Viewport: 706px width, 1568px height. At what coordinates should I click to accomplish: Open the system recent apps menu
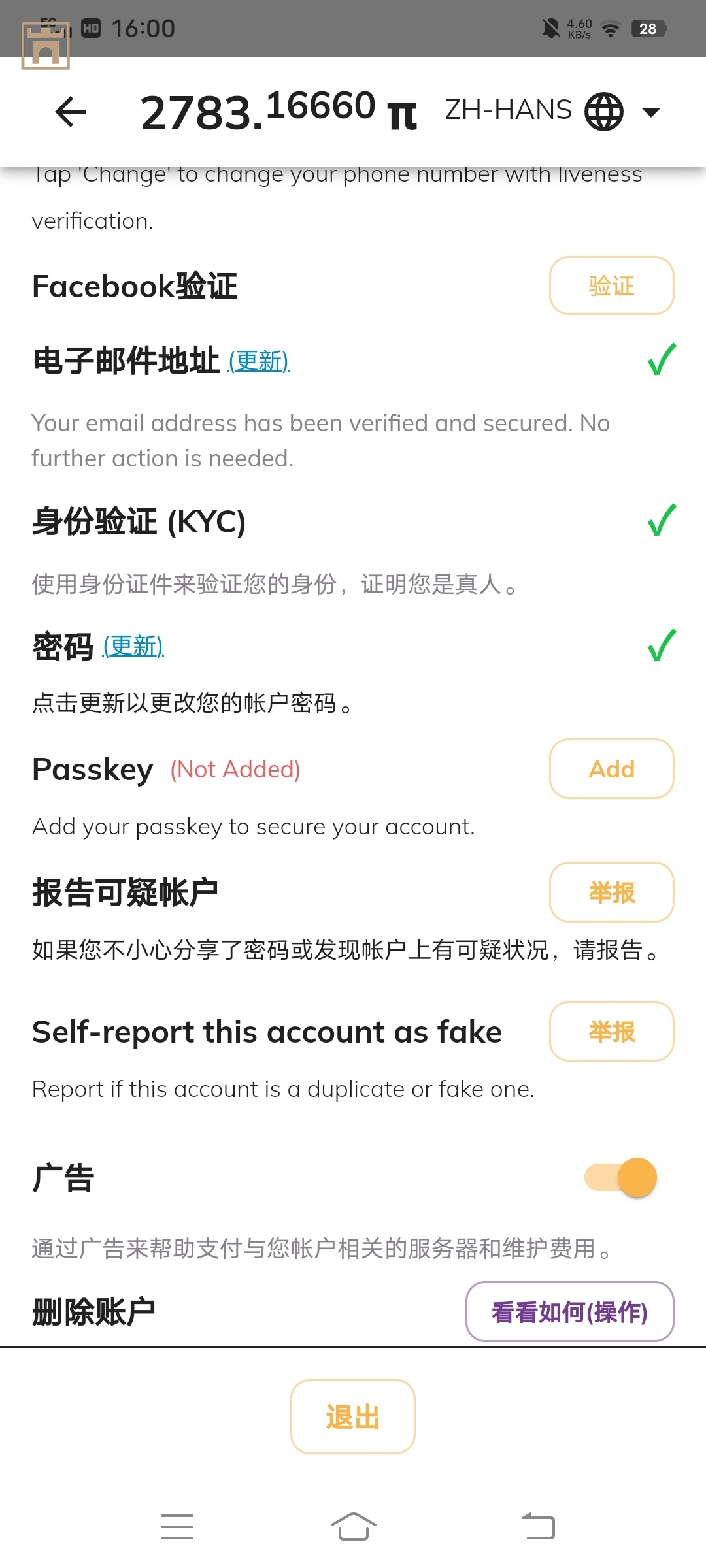(177, 1527)
